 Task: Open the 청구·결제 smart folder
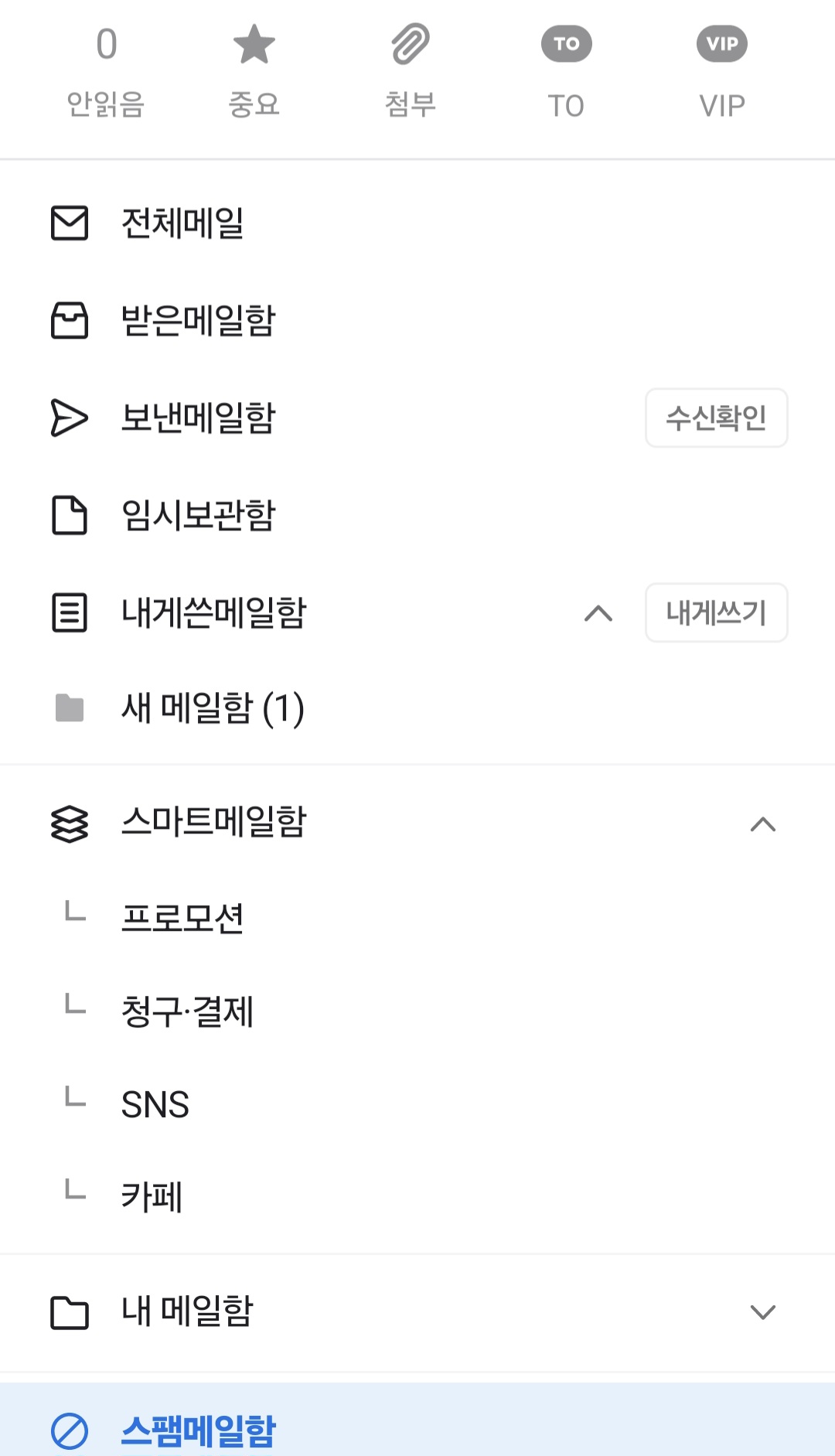[x=187, y=1011]
